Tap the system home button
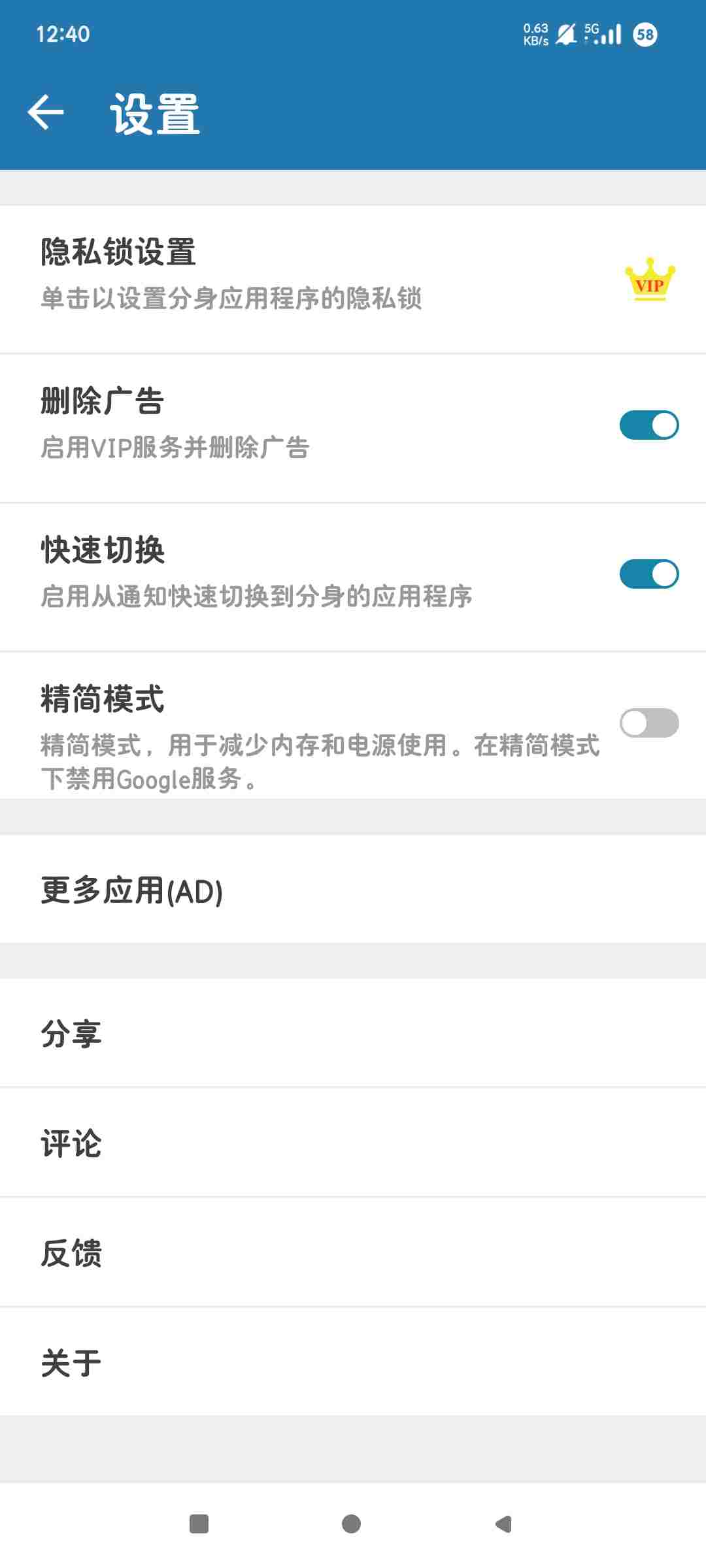This screenshot has height=1568, width=706. tap(352, 1524)
